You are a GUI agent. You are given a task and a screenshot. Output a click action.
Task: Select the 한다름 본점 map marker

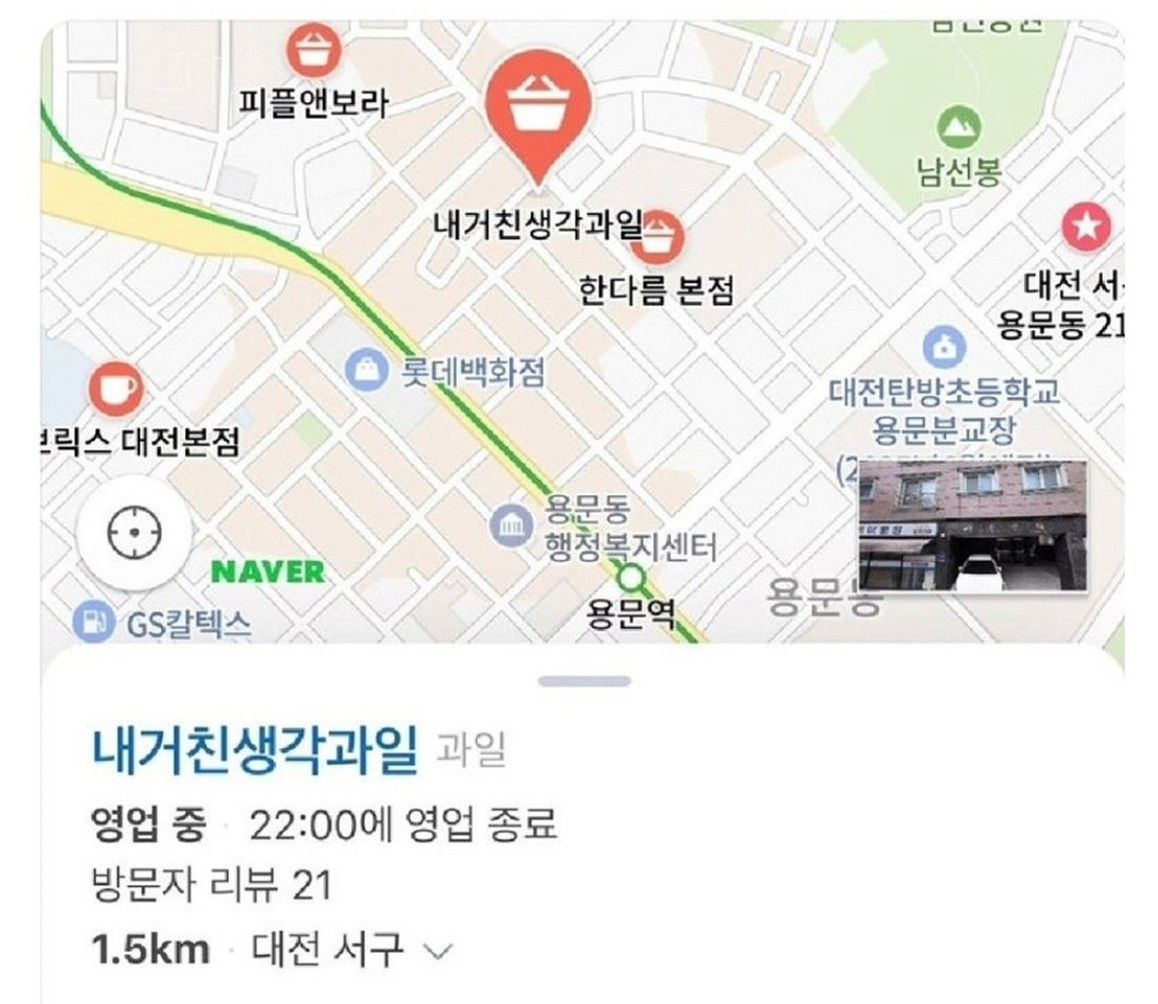663,237
